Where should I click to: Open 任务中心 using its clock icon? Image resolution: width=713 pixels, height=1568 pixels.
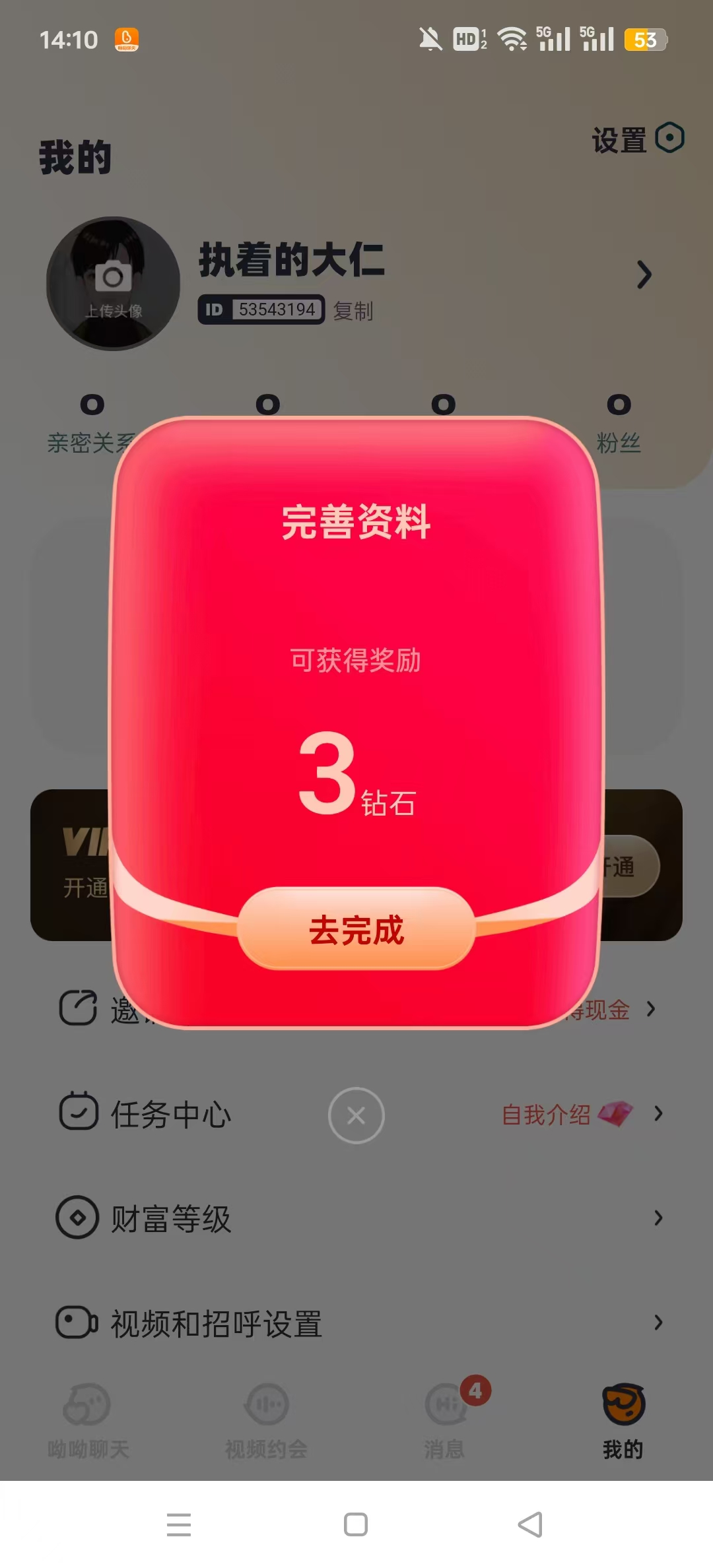[x=77, y=1114]
